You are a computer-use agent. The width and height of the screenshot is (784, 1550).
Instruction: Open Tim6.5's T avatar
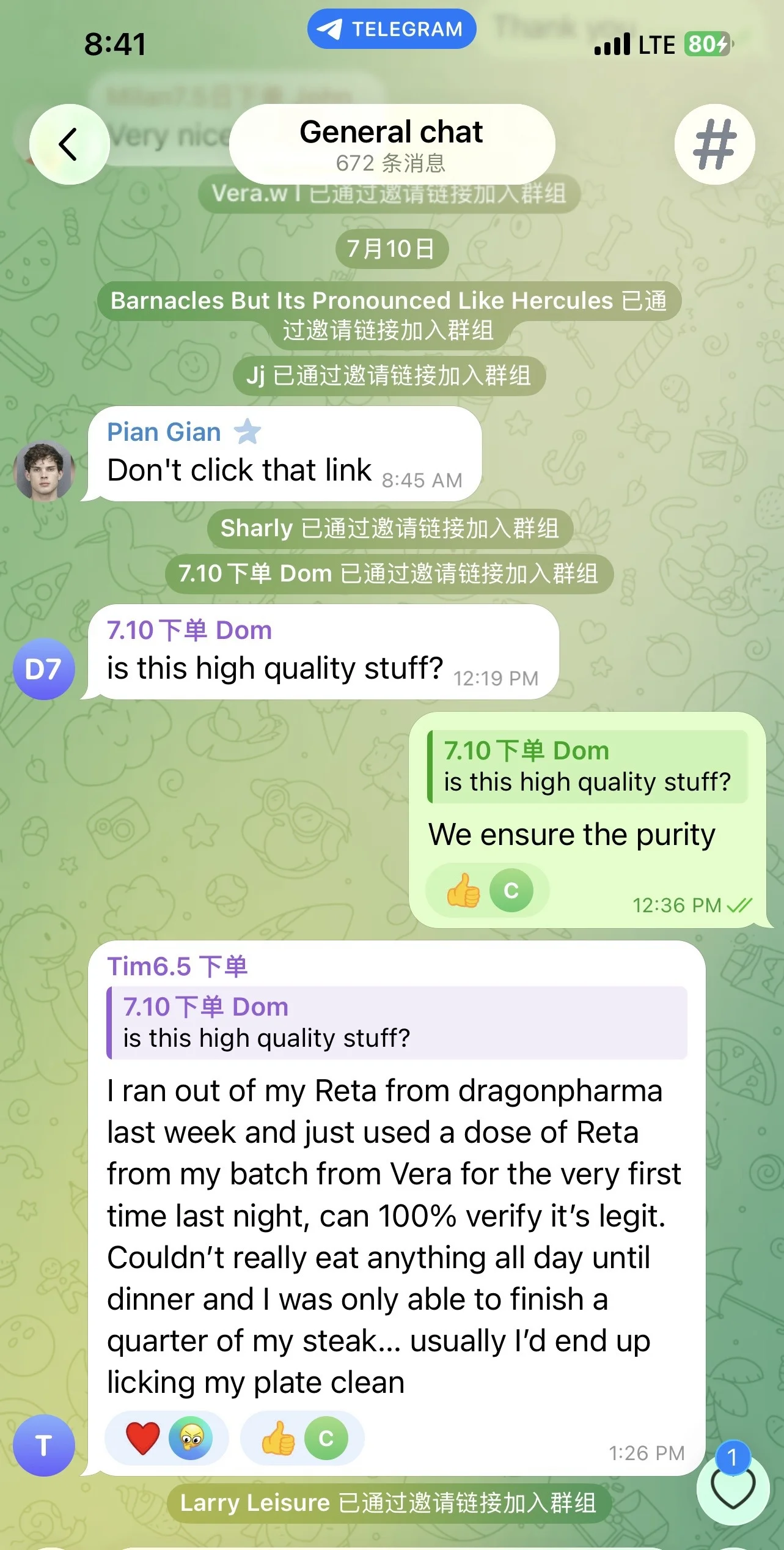(x=44, y=1445)
